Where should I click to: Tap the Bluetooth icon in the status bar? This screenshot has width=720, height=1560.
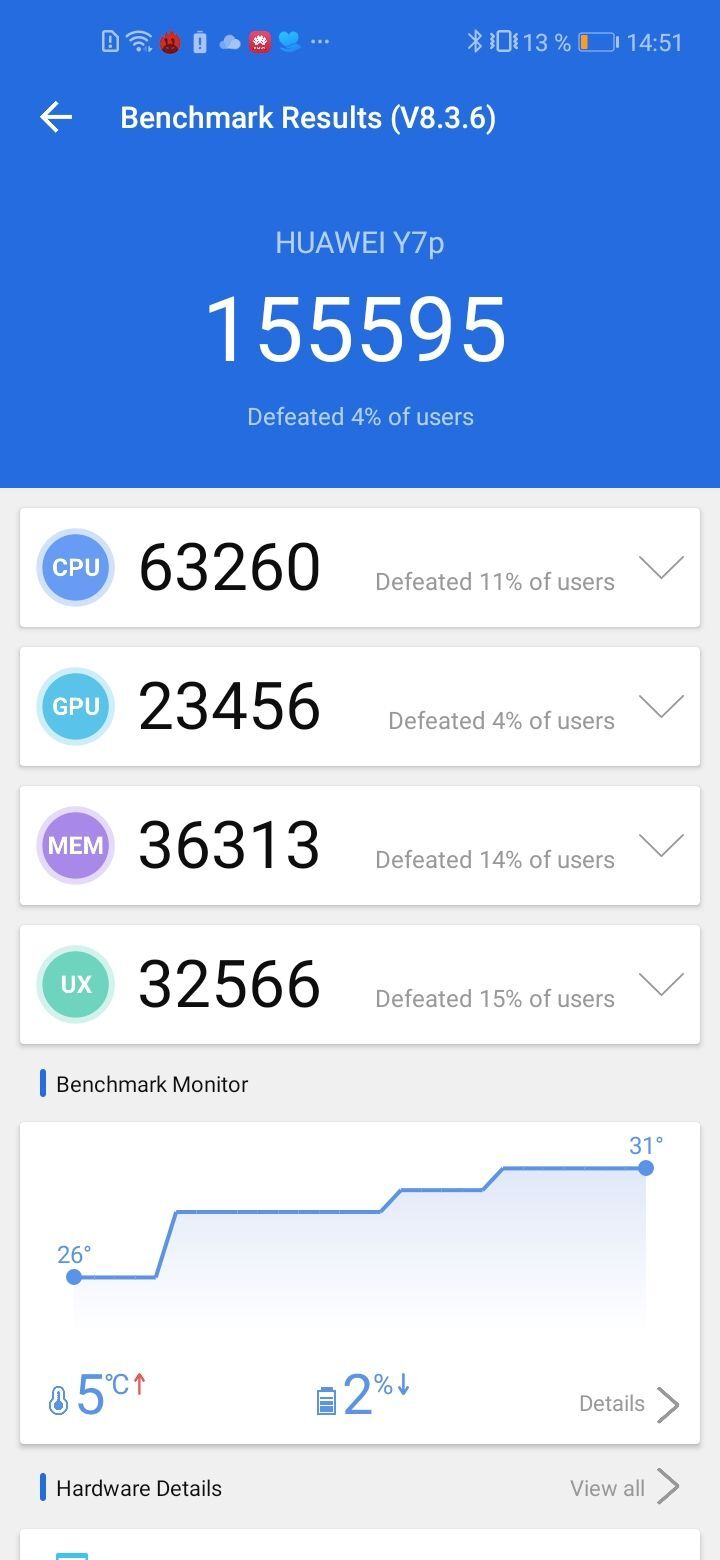point(477,41)
